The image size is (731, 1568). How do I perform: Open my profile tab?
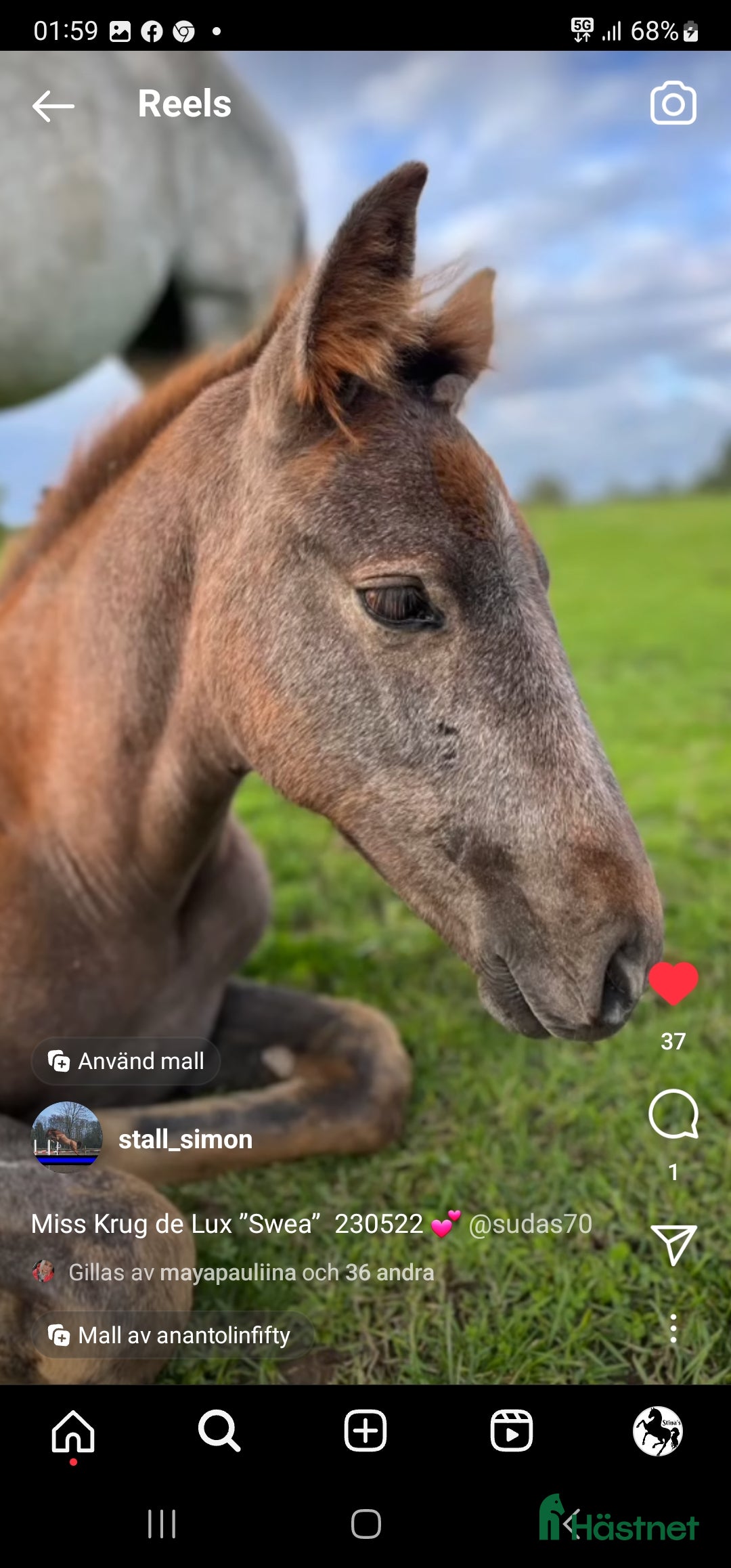657,1431
